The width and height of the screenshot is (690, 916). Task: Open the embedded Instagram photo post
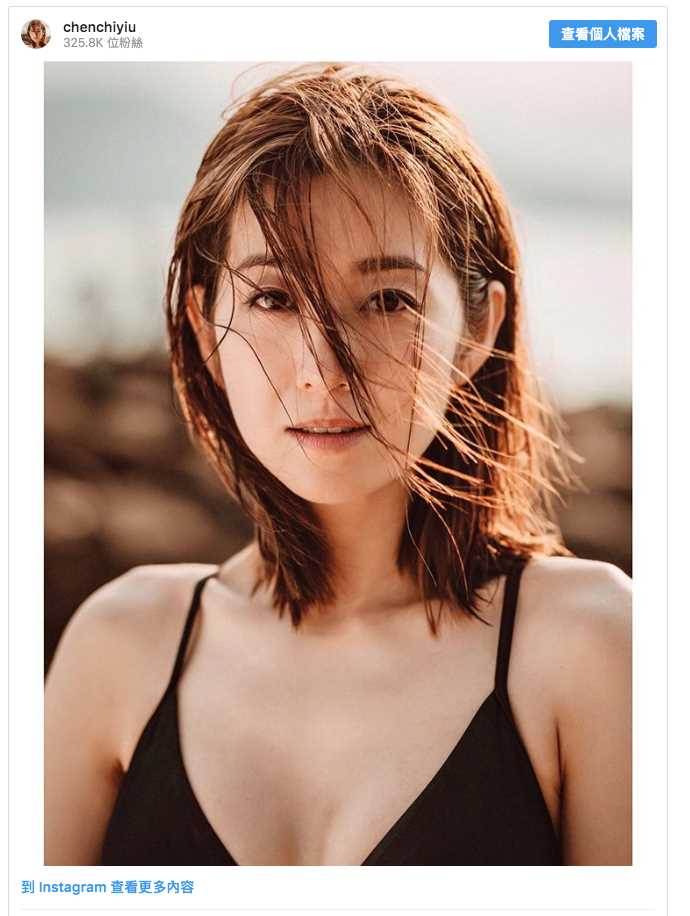pos(338,463)
